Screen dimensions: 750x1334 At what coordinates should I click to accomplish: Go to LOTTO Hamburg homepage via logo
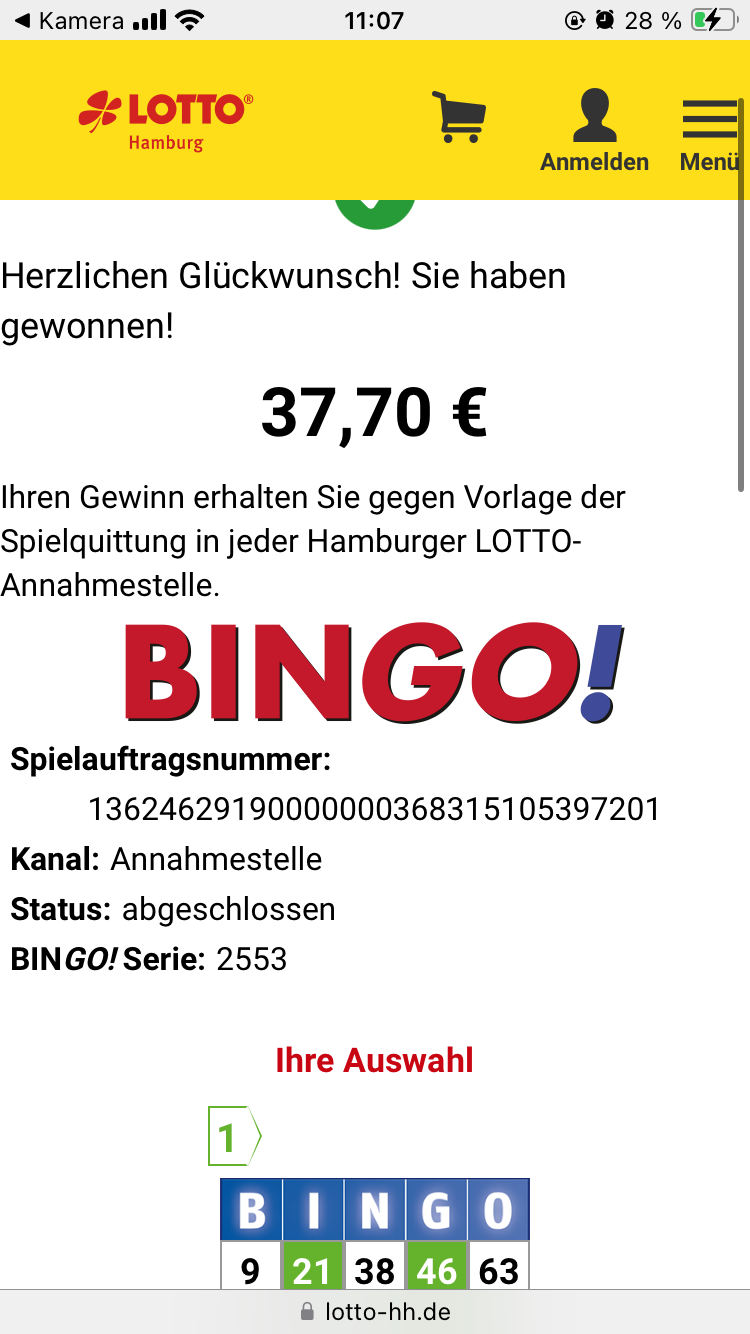pyautogui.click(x=166, y=120)
